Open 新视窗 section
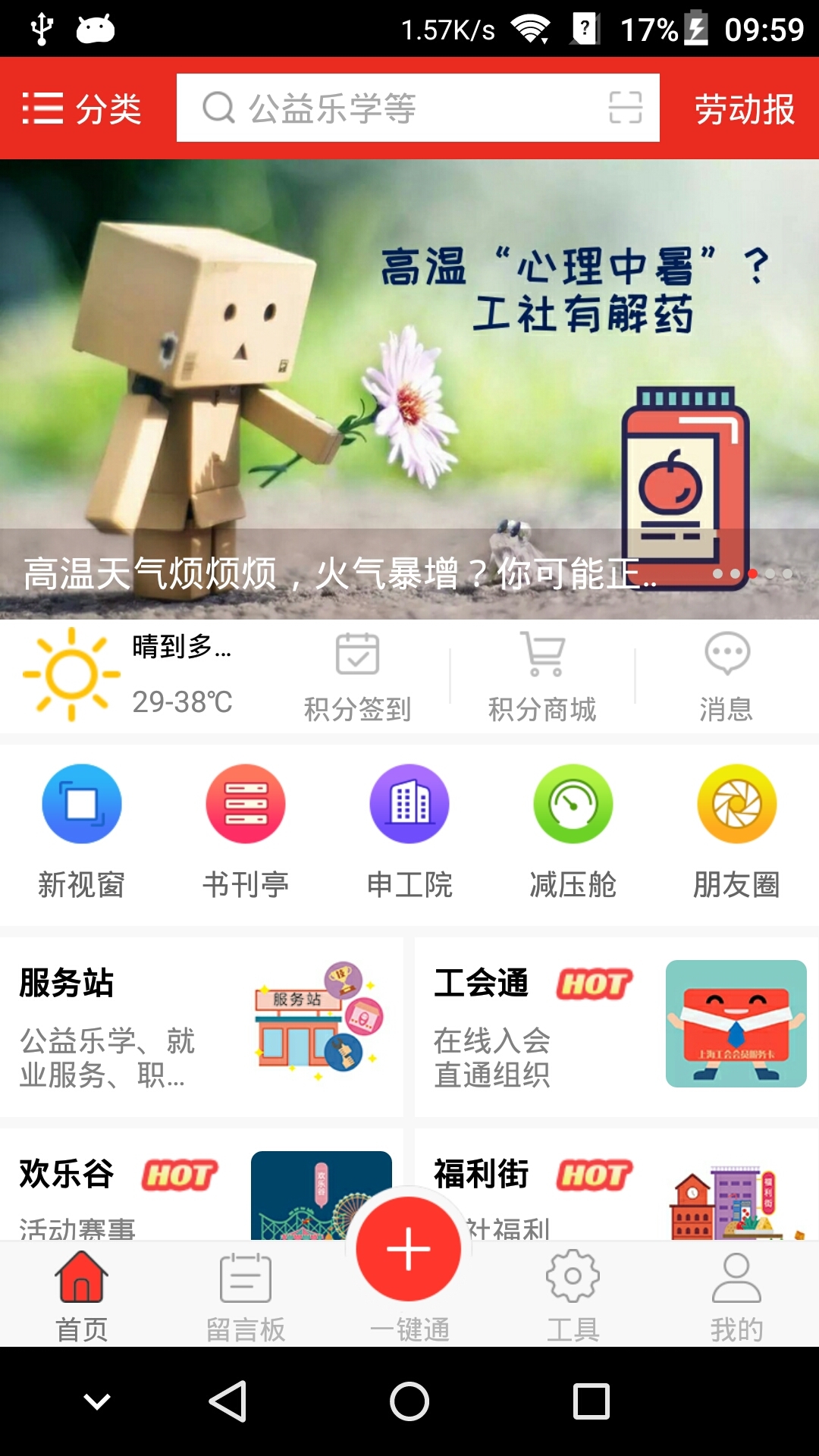 (82, 830)
